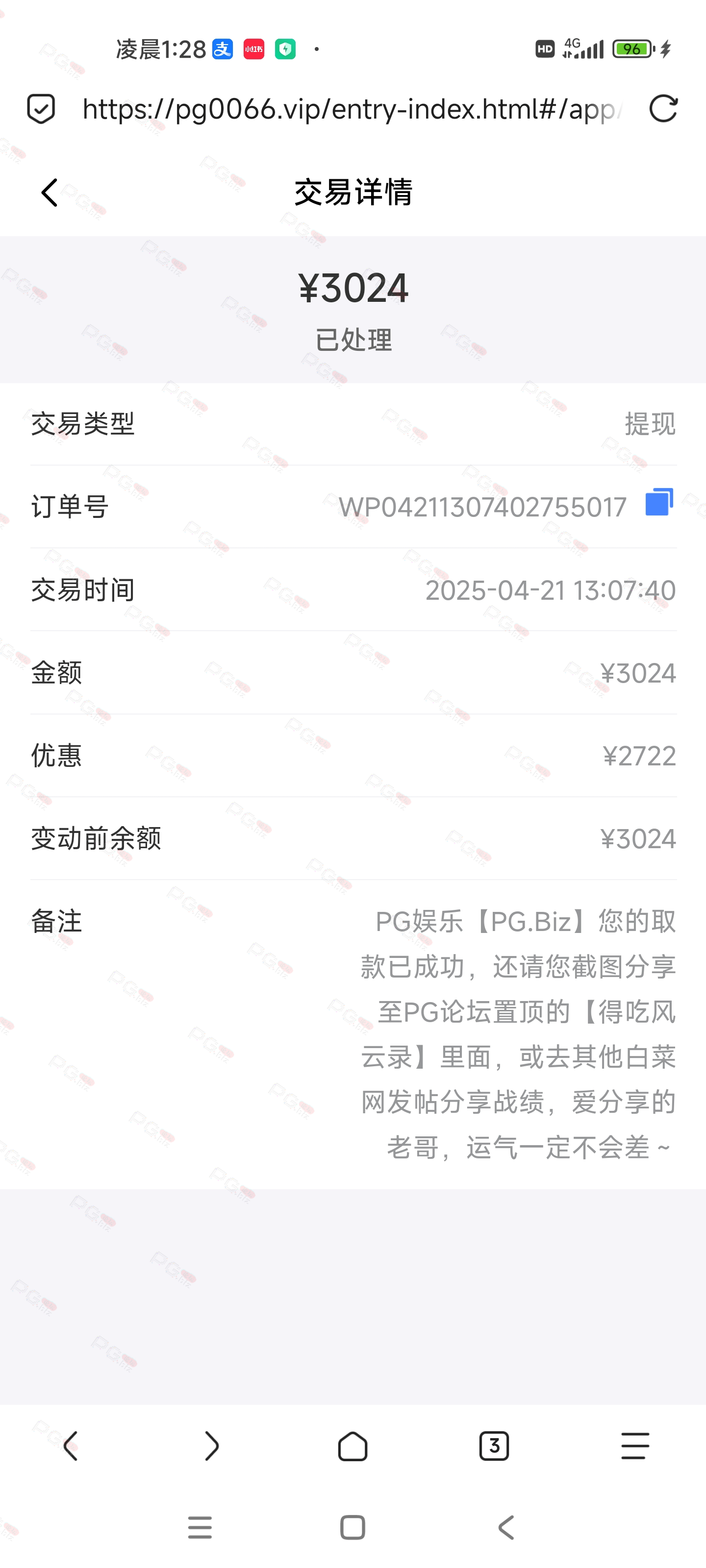Screen dimensions: 706x1568
Task: Open the browser address bar URL
Action: tap(352, 110)
